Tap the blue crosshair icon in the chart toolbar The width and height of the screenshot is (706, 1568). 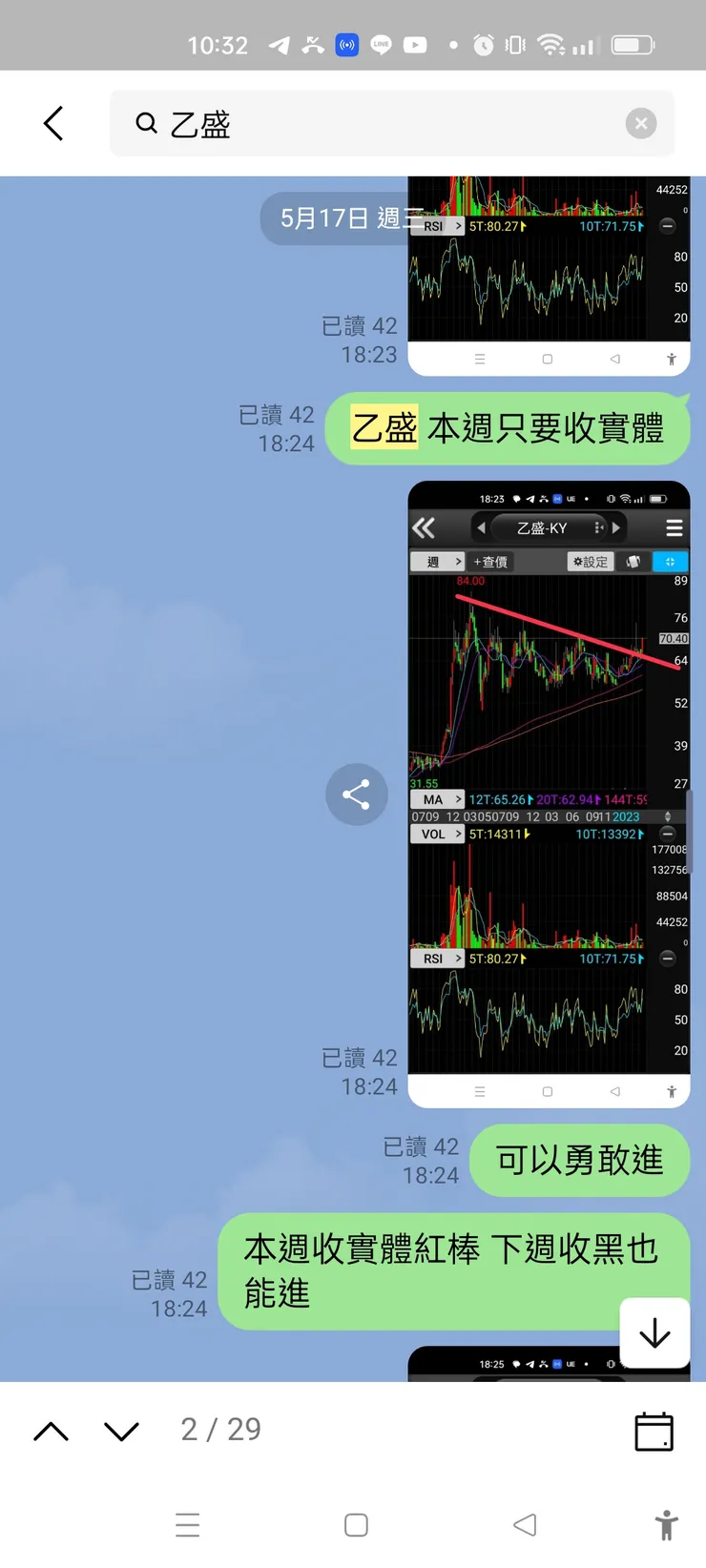[x=671, y=561]
